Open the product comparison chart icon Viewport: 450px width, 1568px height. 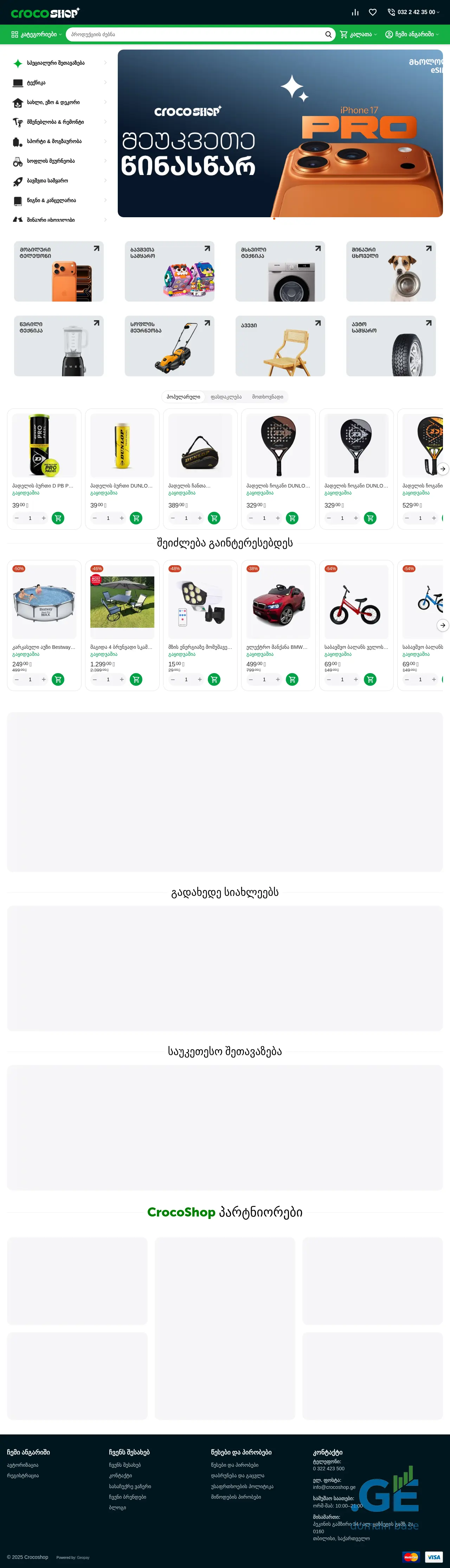pos(355,12)
